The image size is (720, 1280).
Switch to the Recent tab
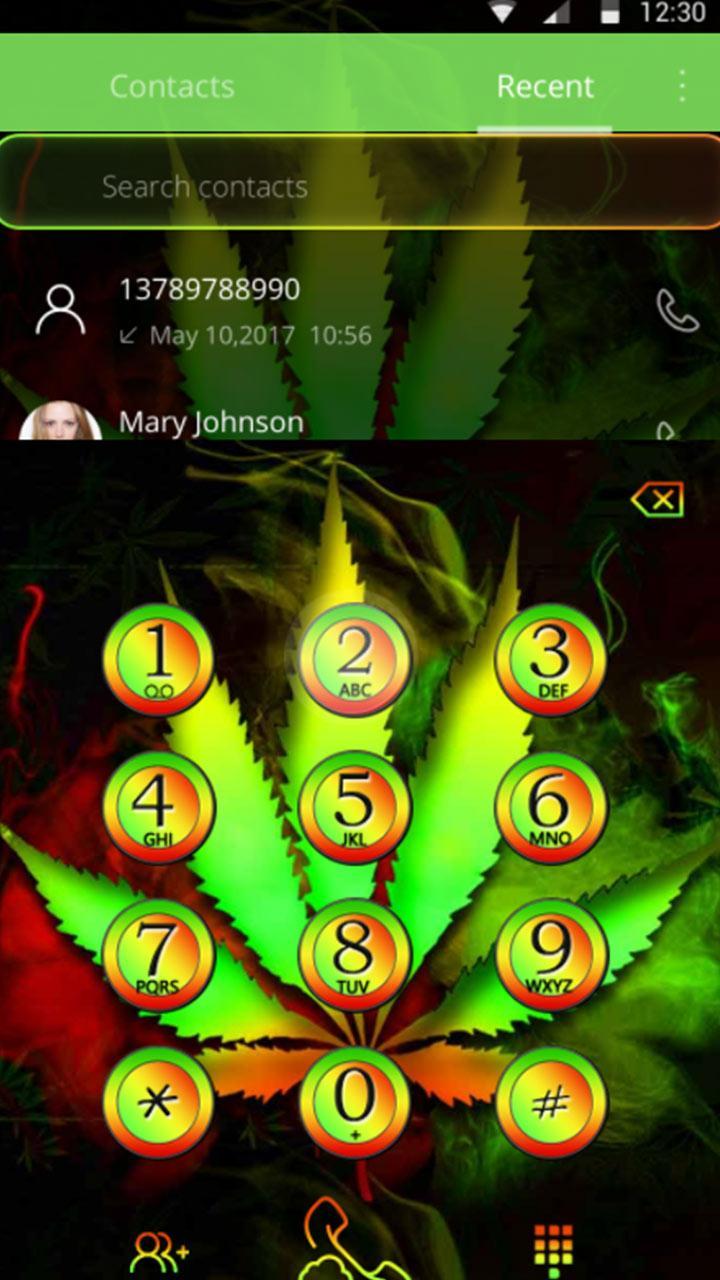click(x=545, y=86)
